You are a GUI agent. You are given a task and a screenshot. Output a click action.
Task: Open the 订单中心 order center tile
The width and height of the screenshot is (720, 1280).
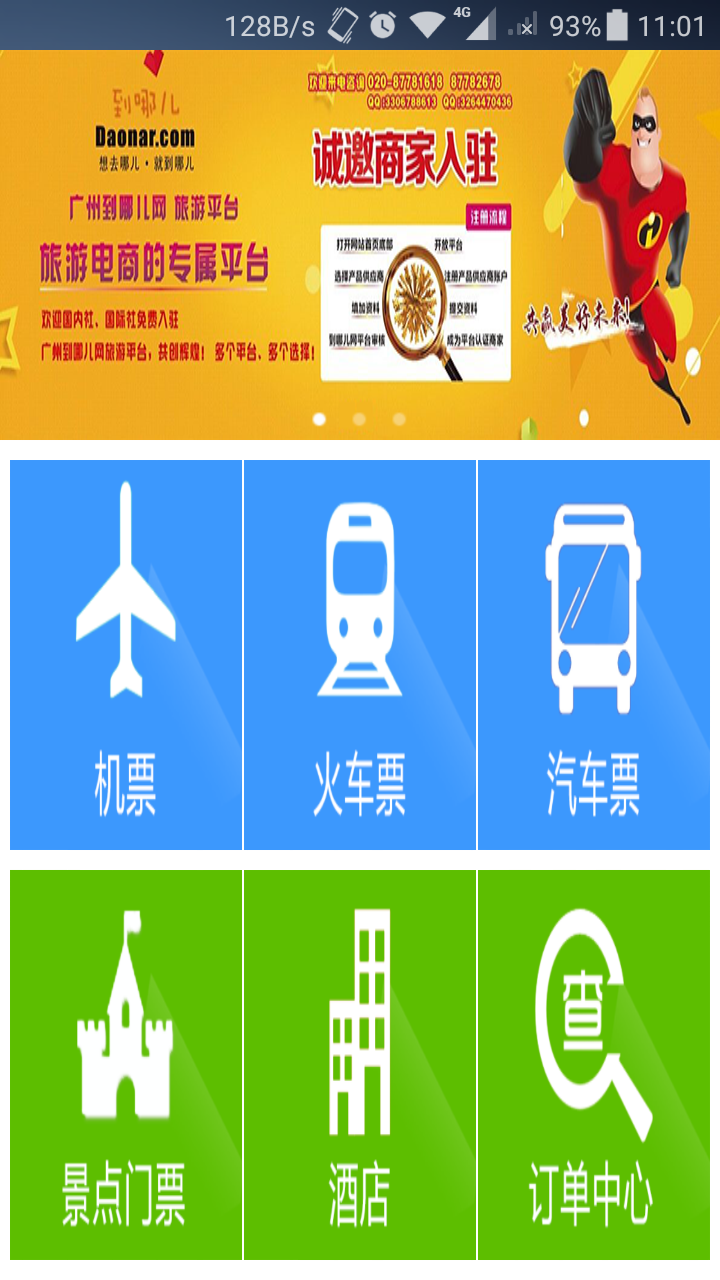(594, 1065)
